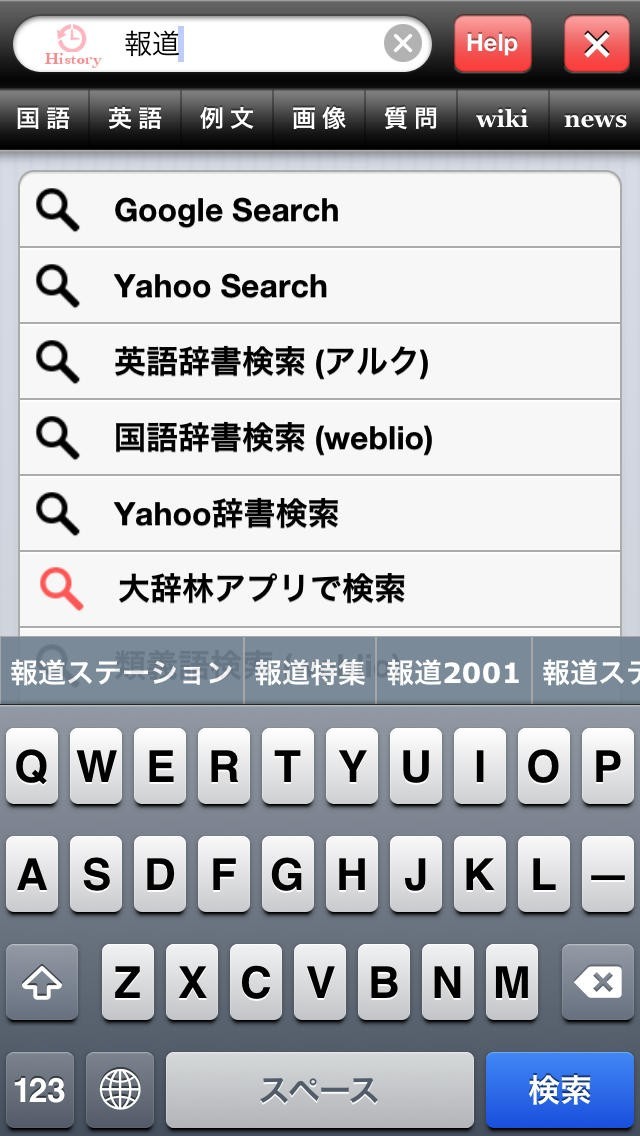Select 英語辞書検索 (アルク)

(x=320, y=362)
